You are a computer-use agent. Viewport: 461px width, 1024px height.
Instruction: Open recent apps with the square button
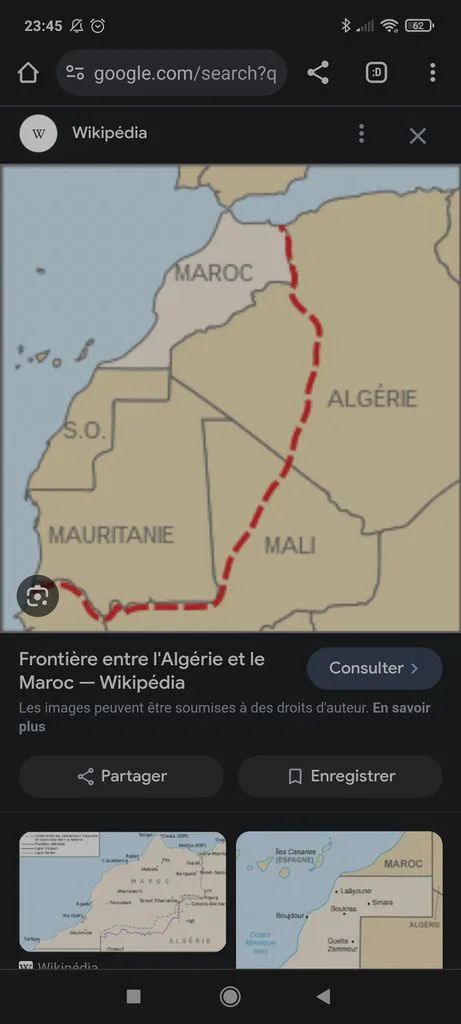(134, 997)
